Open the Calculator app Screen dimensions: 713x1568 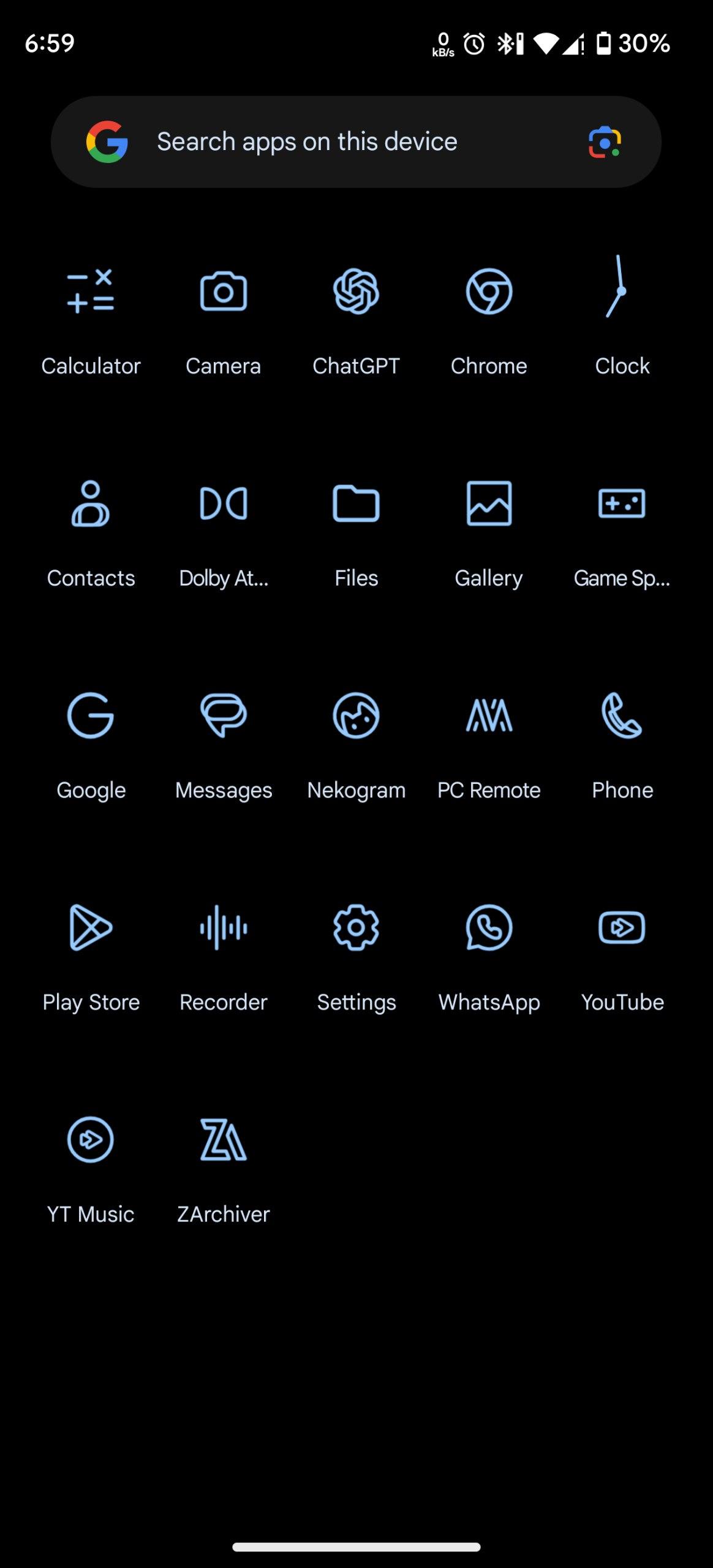point(91,292)
